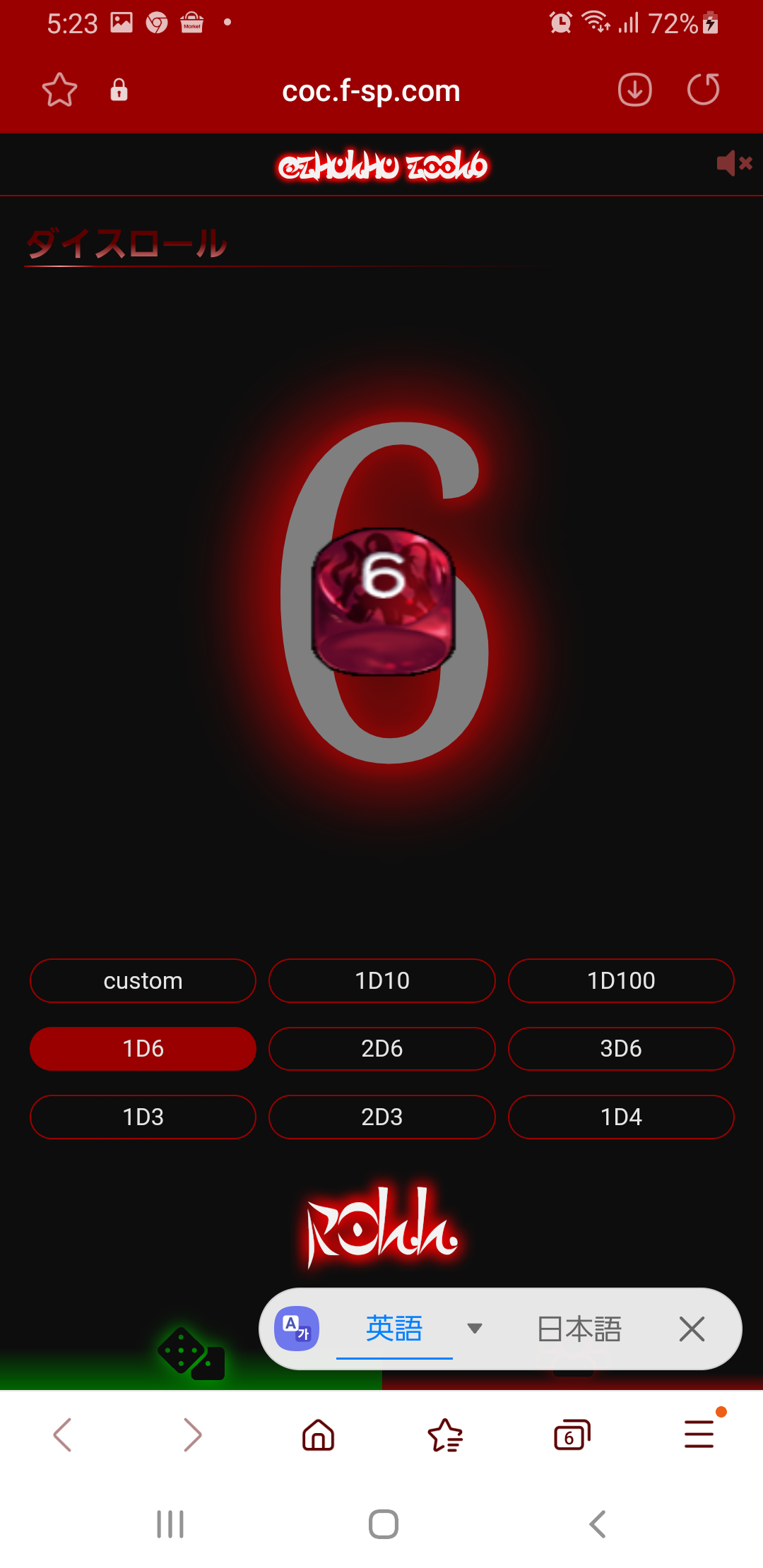Choose the 2D3 dice option
This screenshot has height=1568, width=763.
pos(381,1117)
